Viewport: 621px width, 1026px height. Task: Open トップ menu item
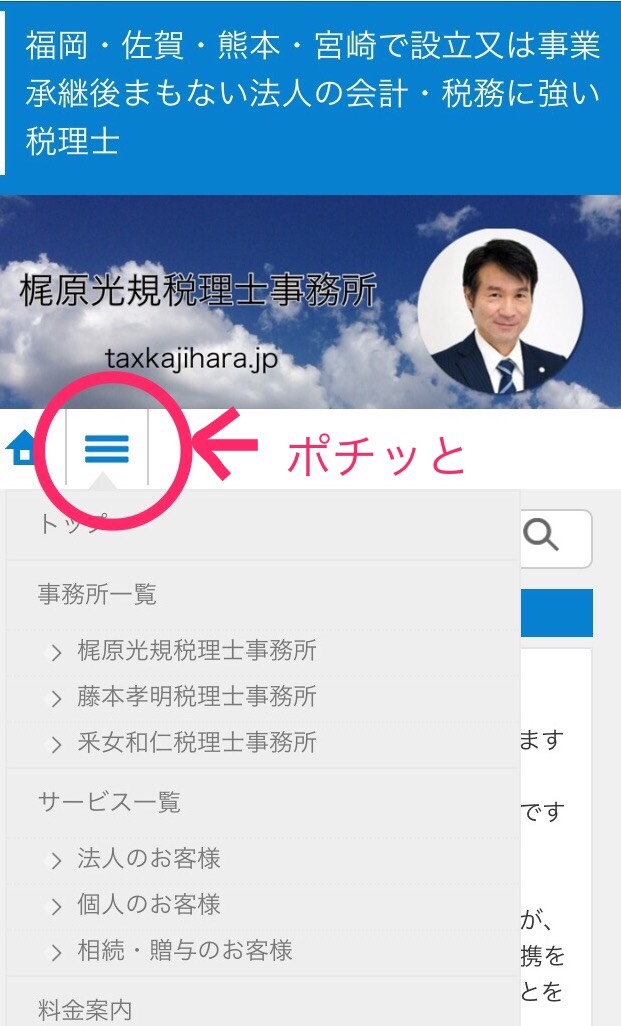[70, 525]
